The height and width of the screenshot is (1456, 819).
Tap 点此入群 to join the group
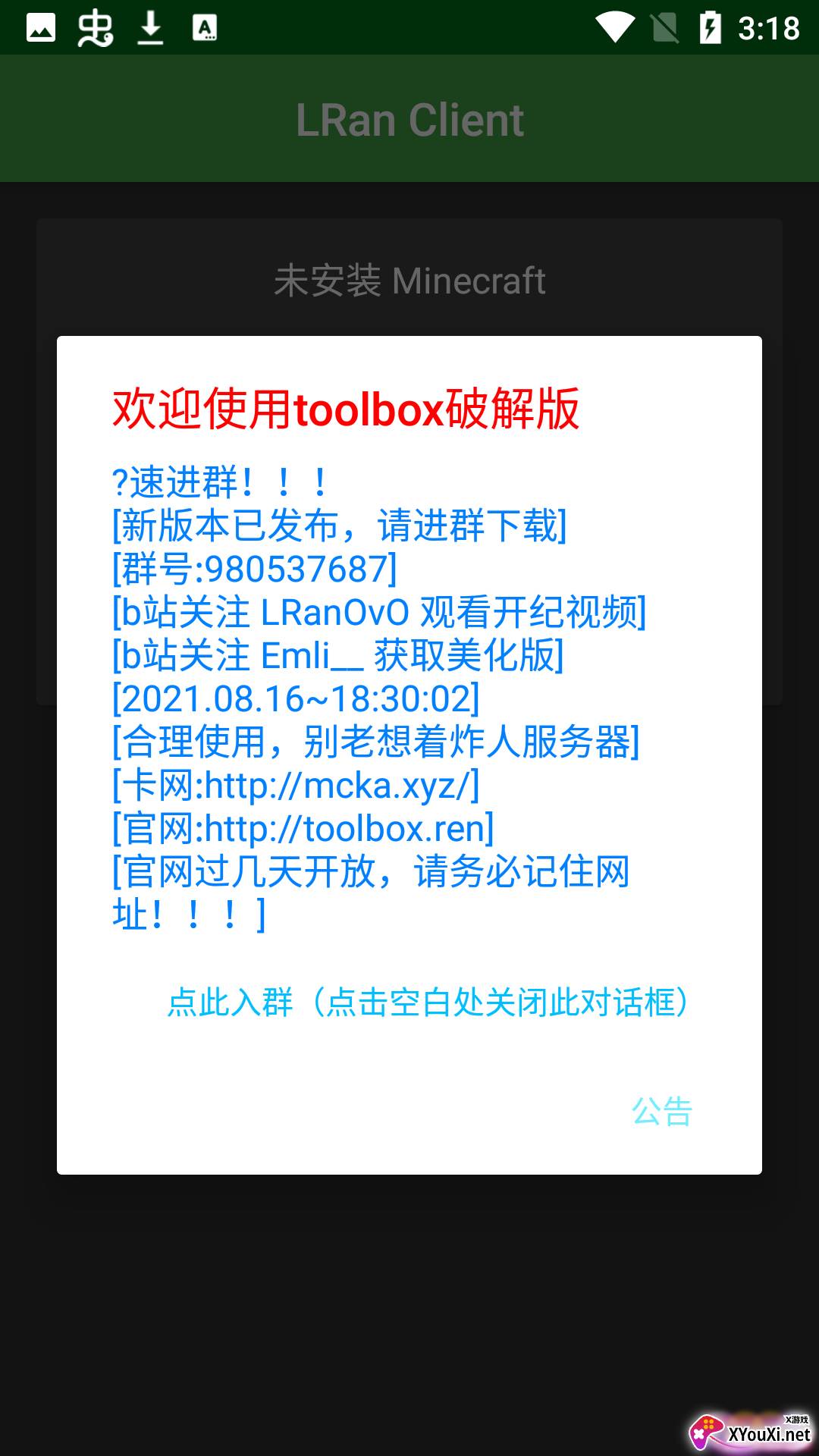click(427, 1003)
